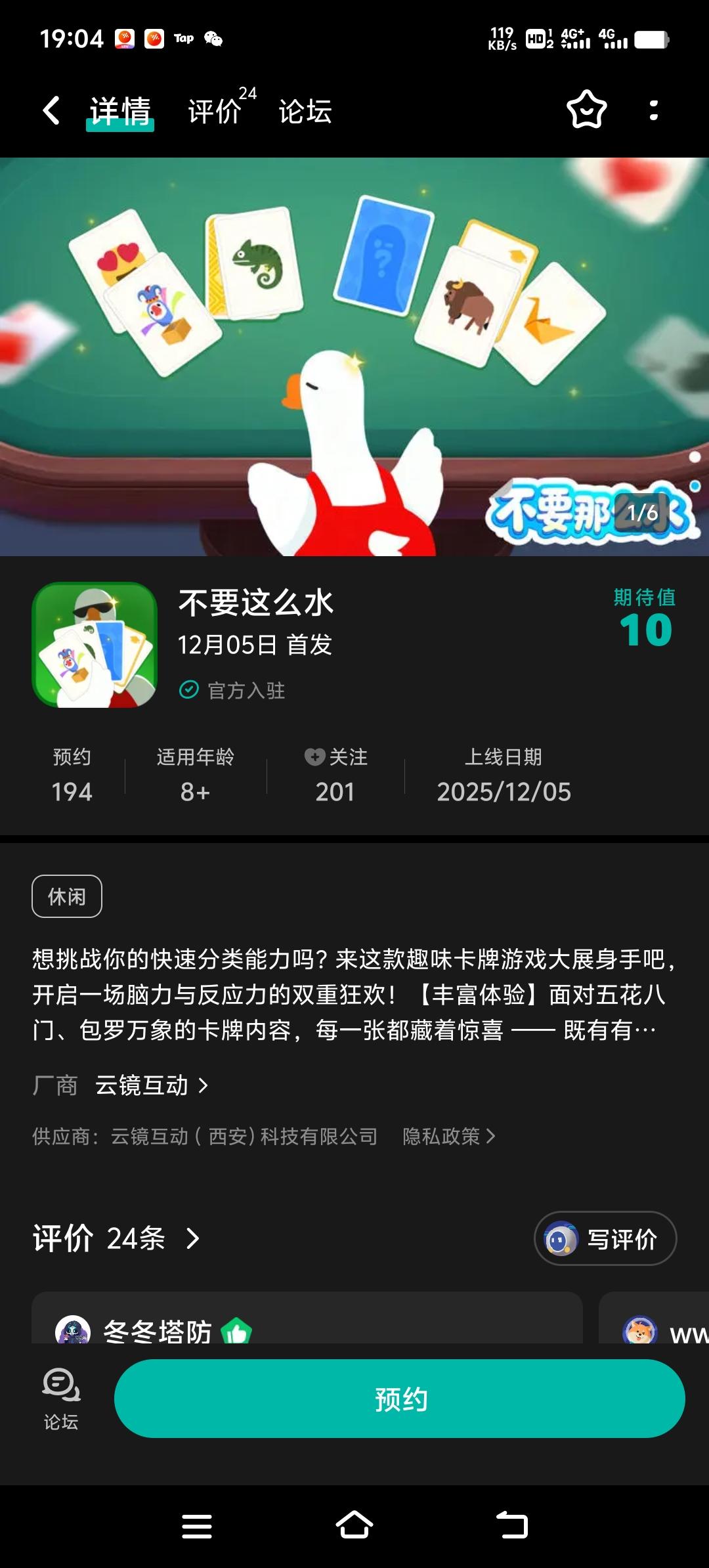709x1568 pixels.
Task: View the full-screen game banner screenshot
Action: 354,348
